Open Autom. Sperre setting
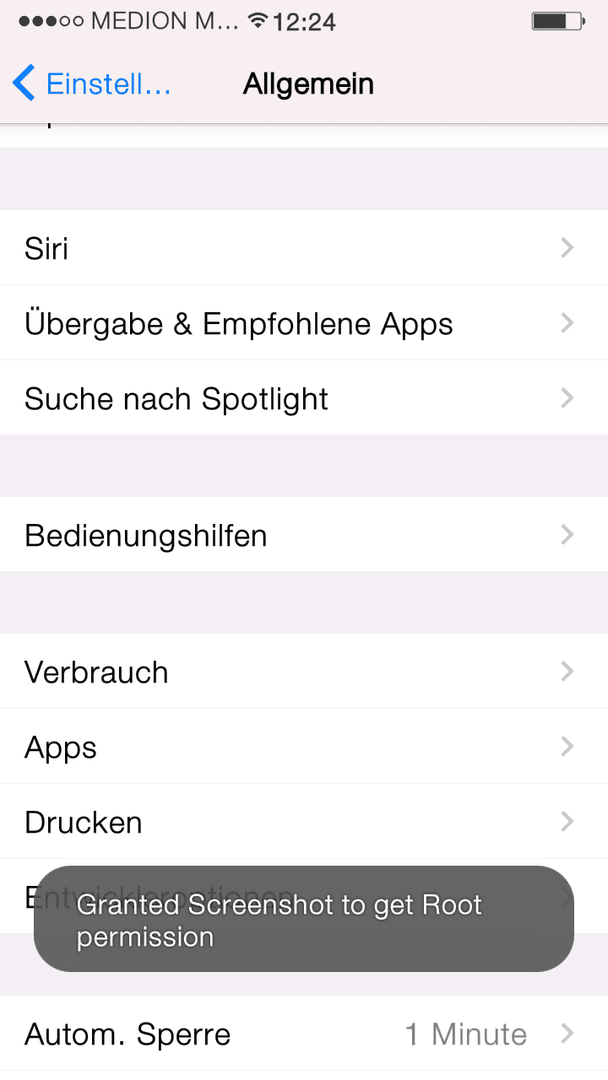 coord(304,1033)
